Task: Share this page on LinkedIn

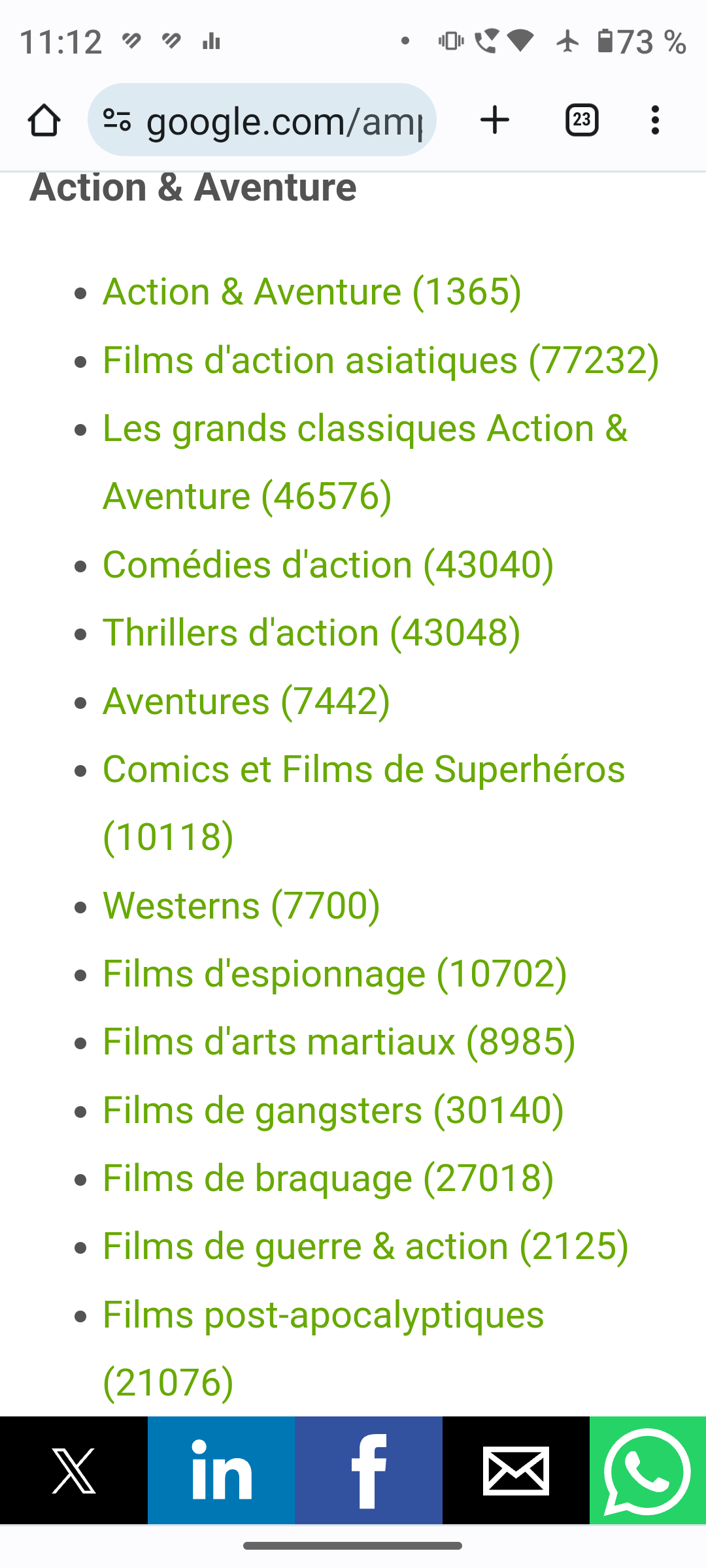Action: click(221, 1470)
